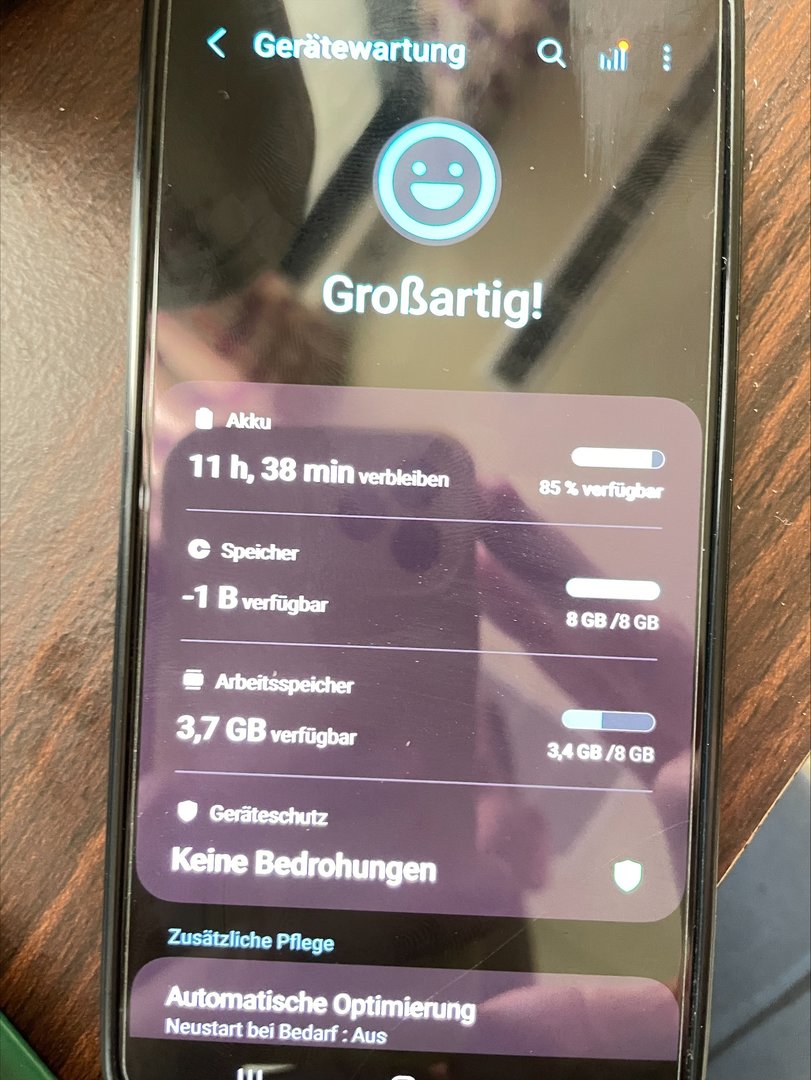
Task: Open Arbeitsspeicher memory details
Action: pos(413,718)
